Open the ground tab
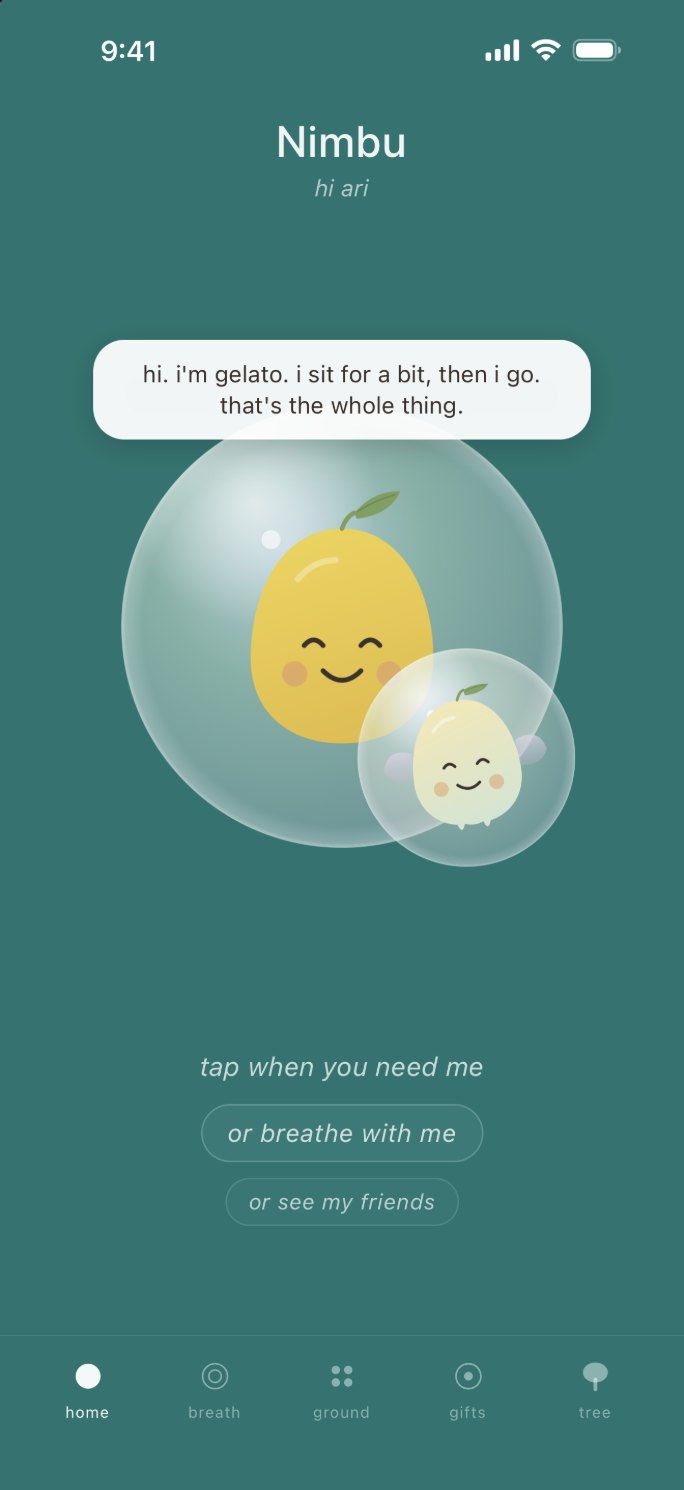 (341, 1391)
